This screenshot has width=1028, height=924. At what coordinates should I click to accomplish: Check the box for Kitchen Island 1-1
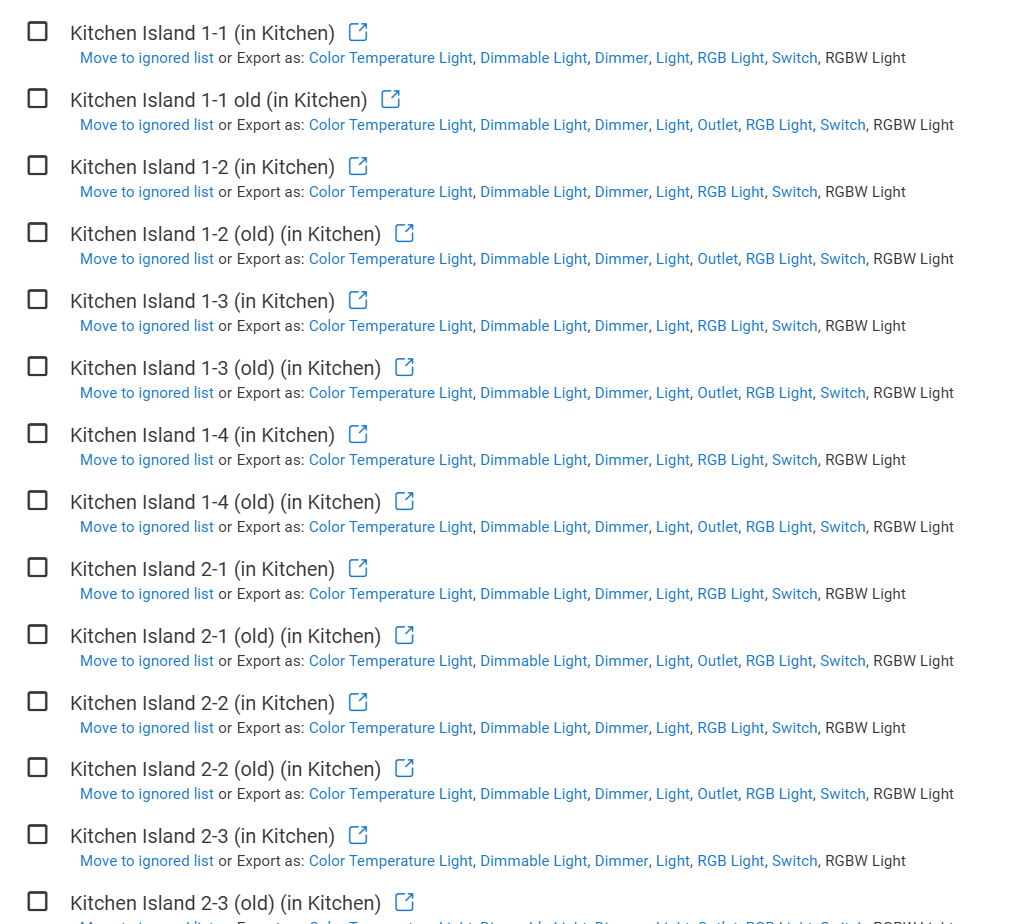37,32
